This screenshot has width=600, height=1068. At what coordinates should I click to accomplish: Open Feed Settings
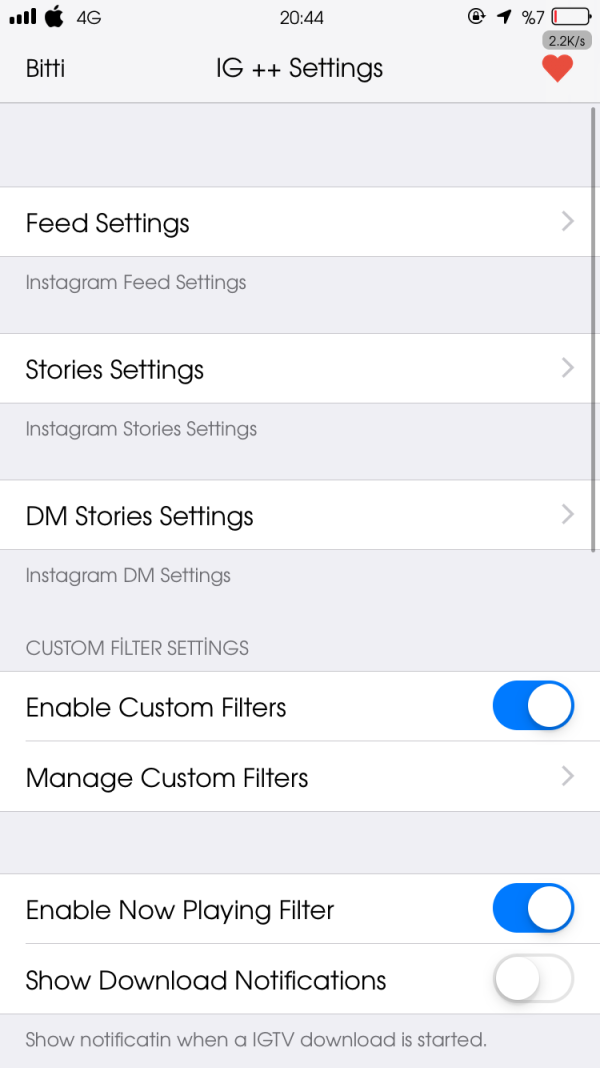click(300, 222)
